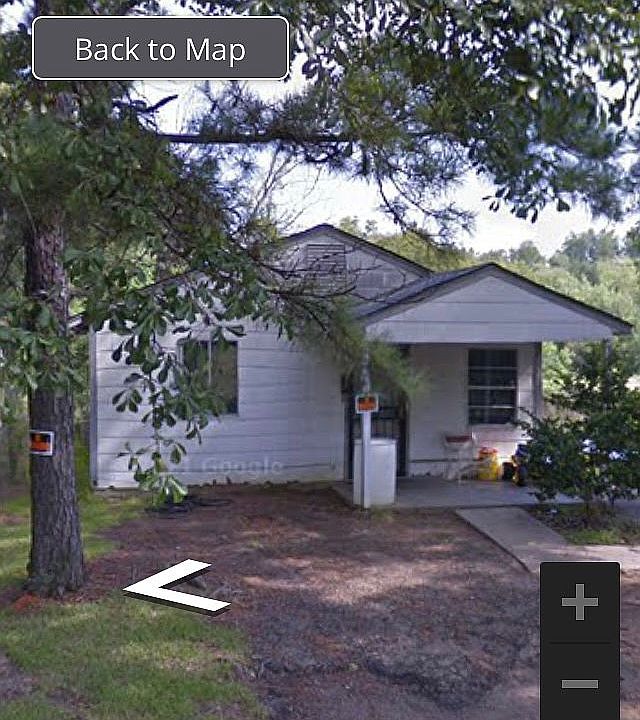Zoom in with the plus button
Viewport: 640px width, 720px height.
tap(579, 602)
